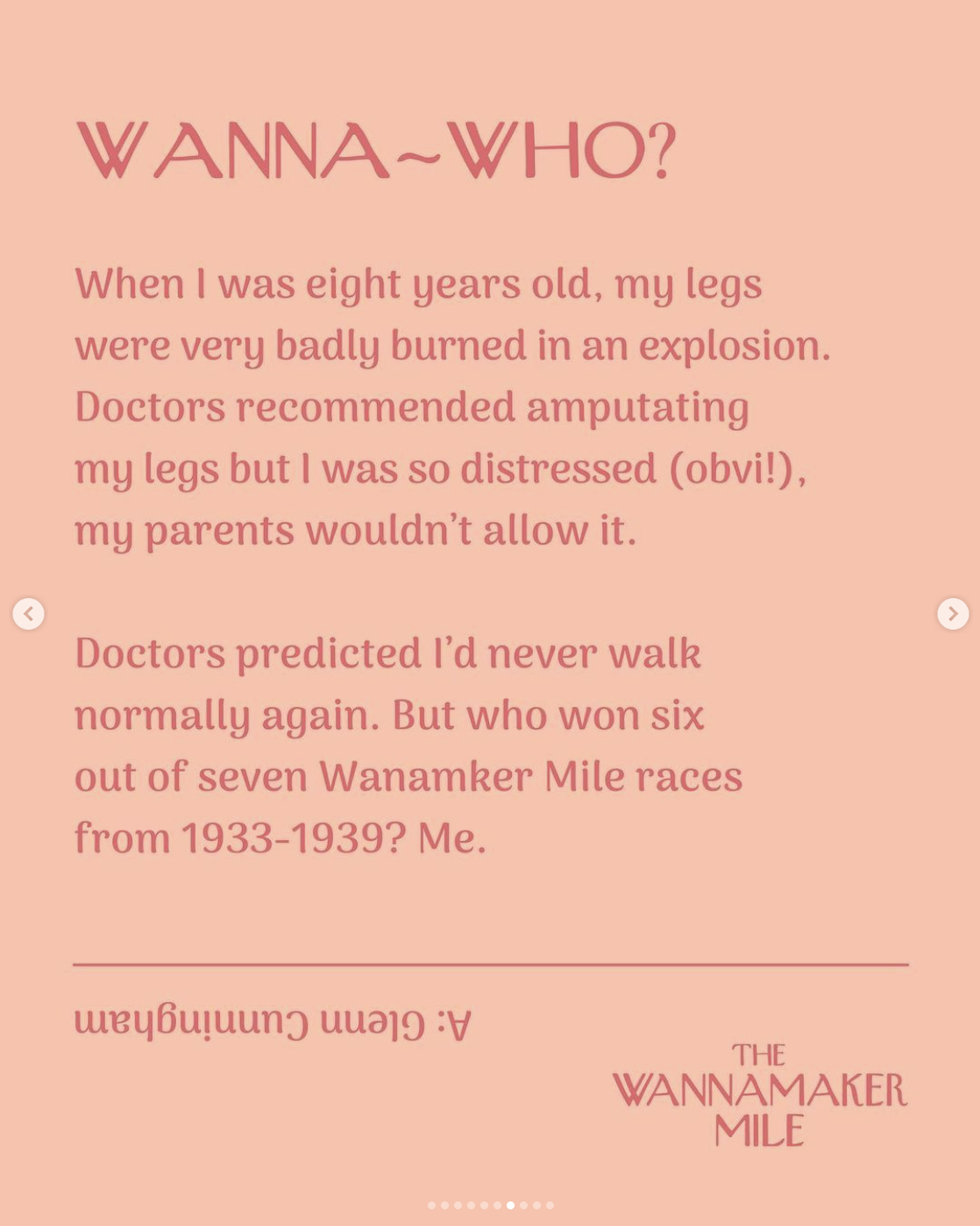Go back to the previous carousel slide
The image size is (980, 1226).
click(x=28, y=614)
